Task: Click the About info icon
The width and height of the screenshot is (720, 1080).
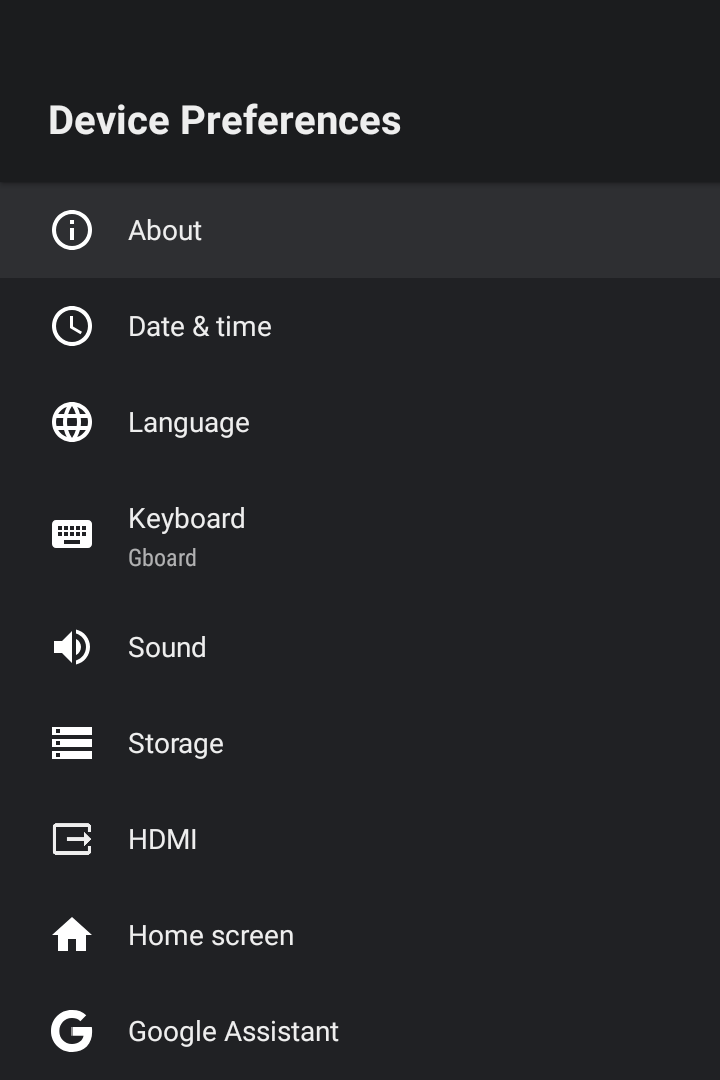Action: [x=71, y=230]
